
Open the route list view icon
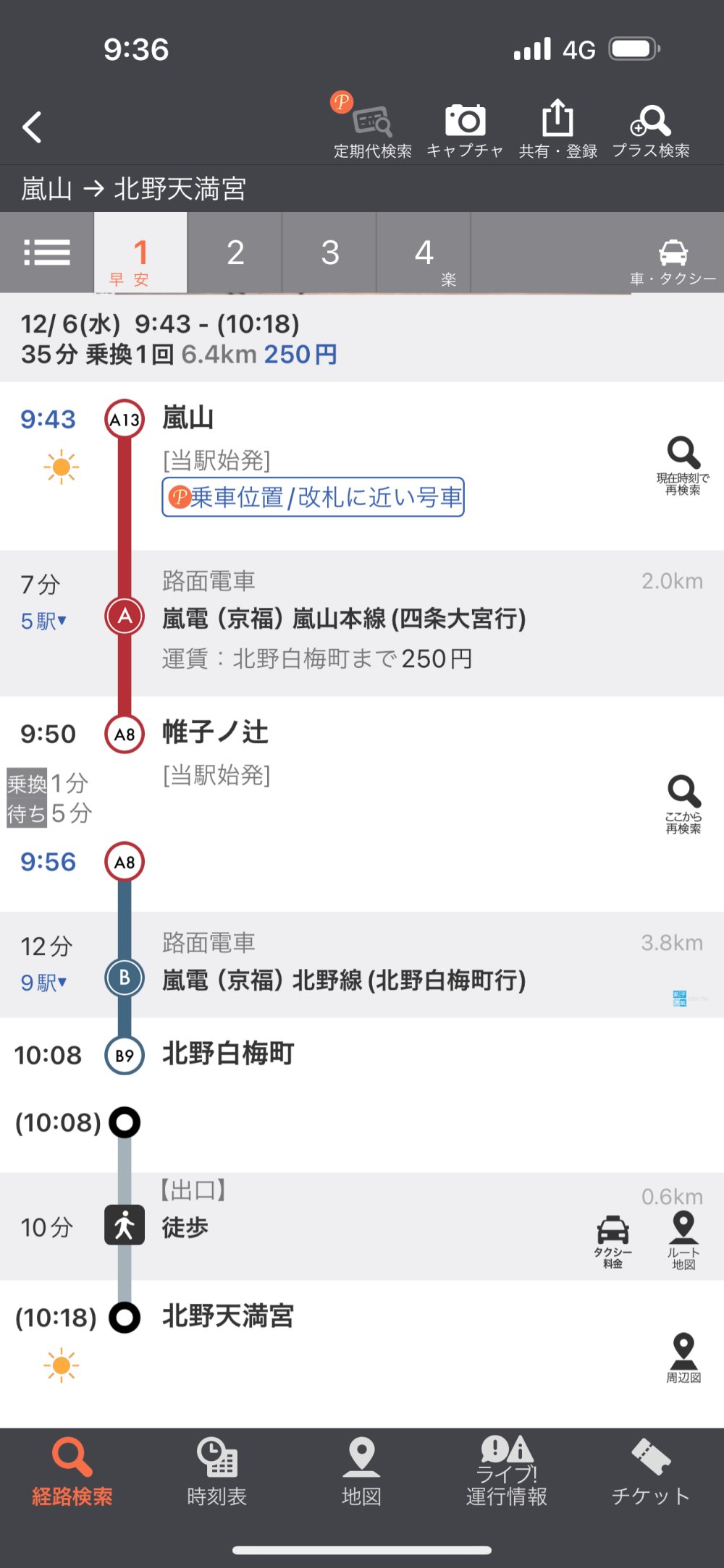(x=47, y=253)
